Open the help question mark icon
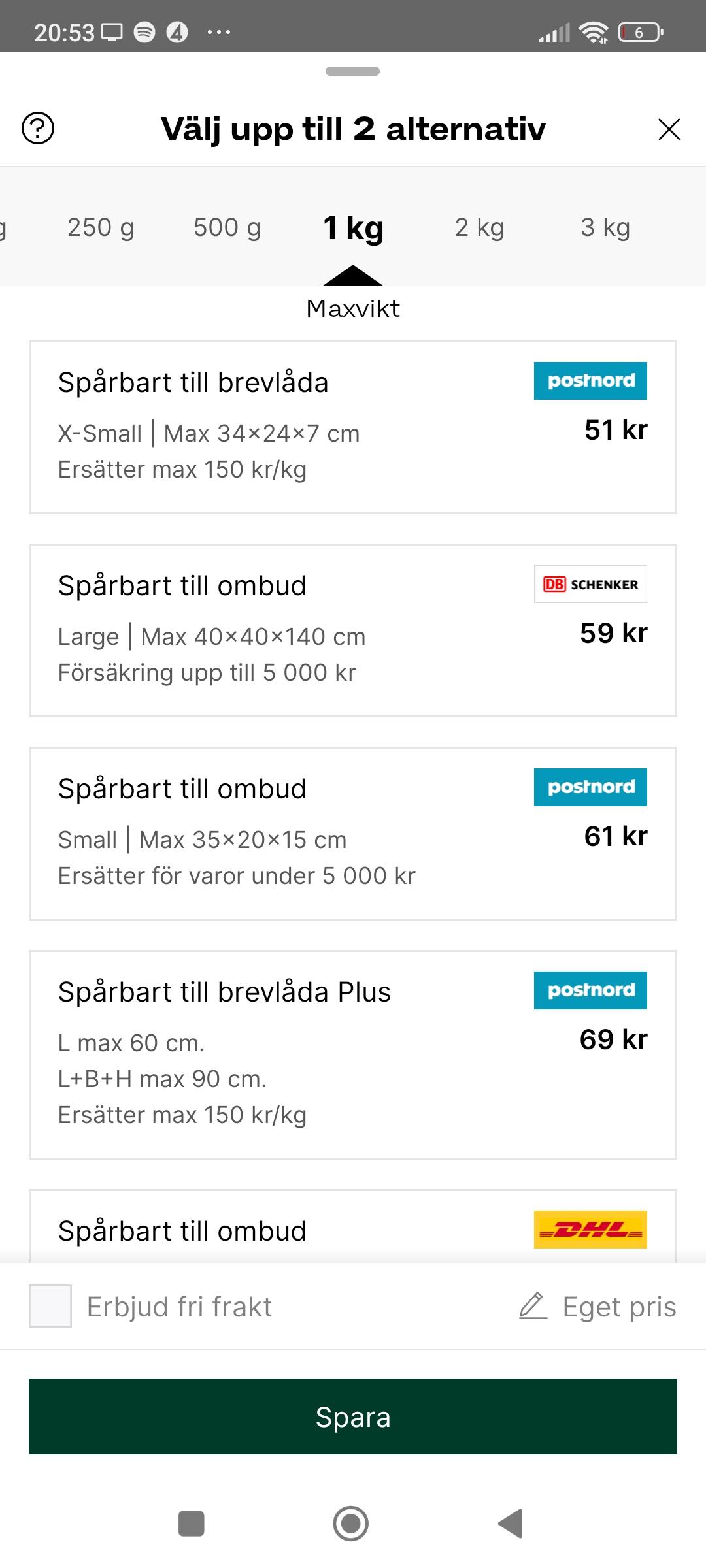This screenshot has width=706, height=1568. 38,128
